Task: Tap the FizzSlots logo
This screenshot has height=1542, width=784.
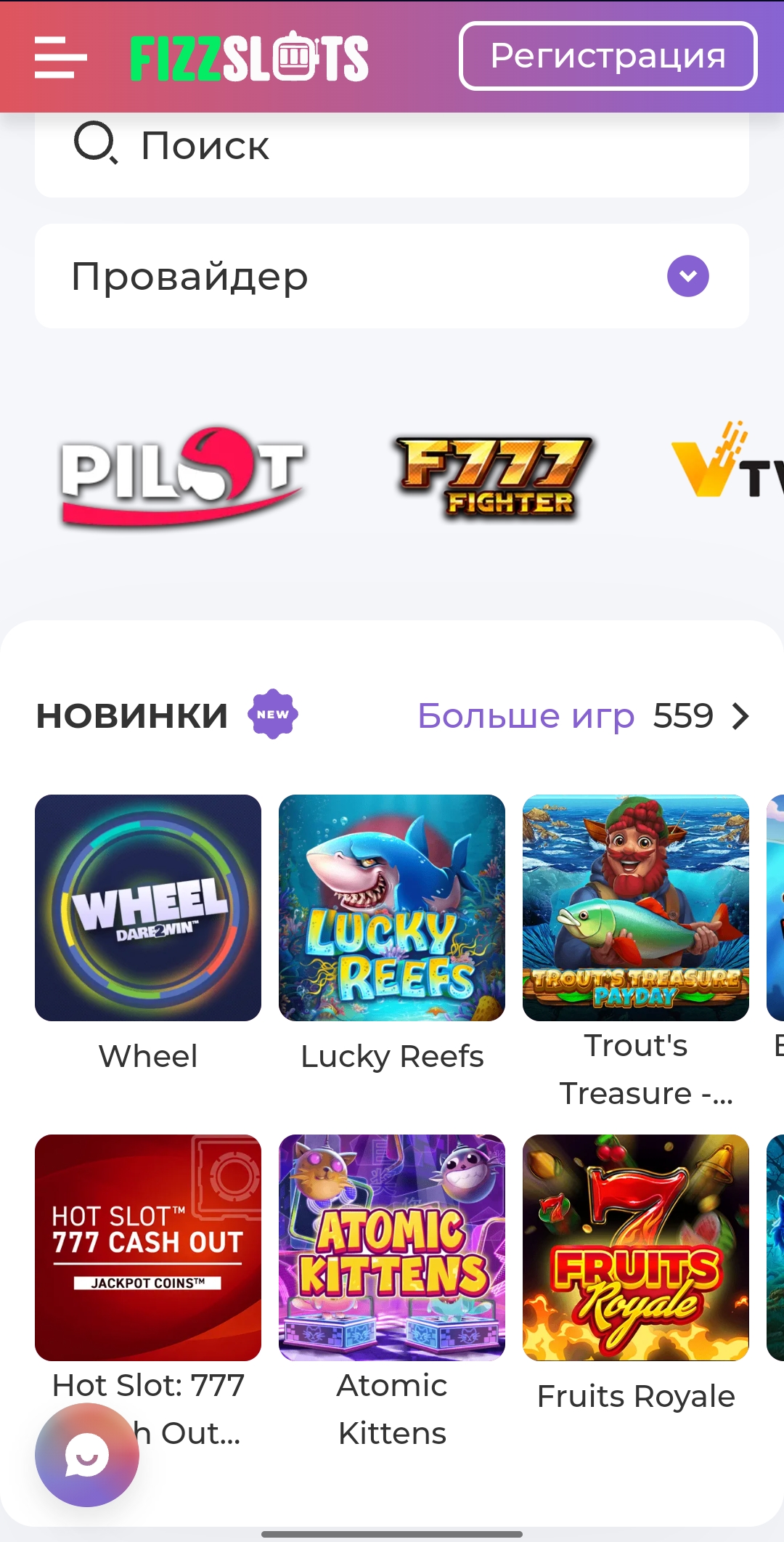Action: (249, 57)
